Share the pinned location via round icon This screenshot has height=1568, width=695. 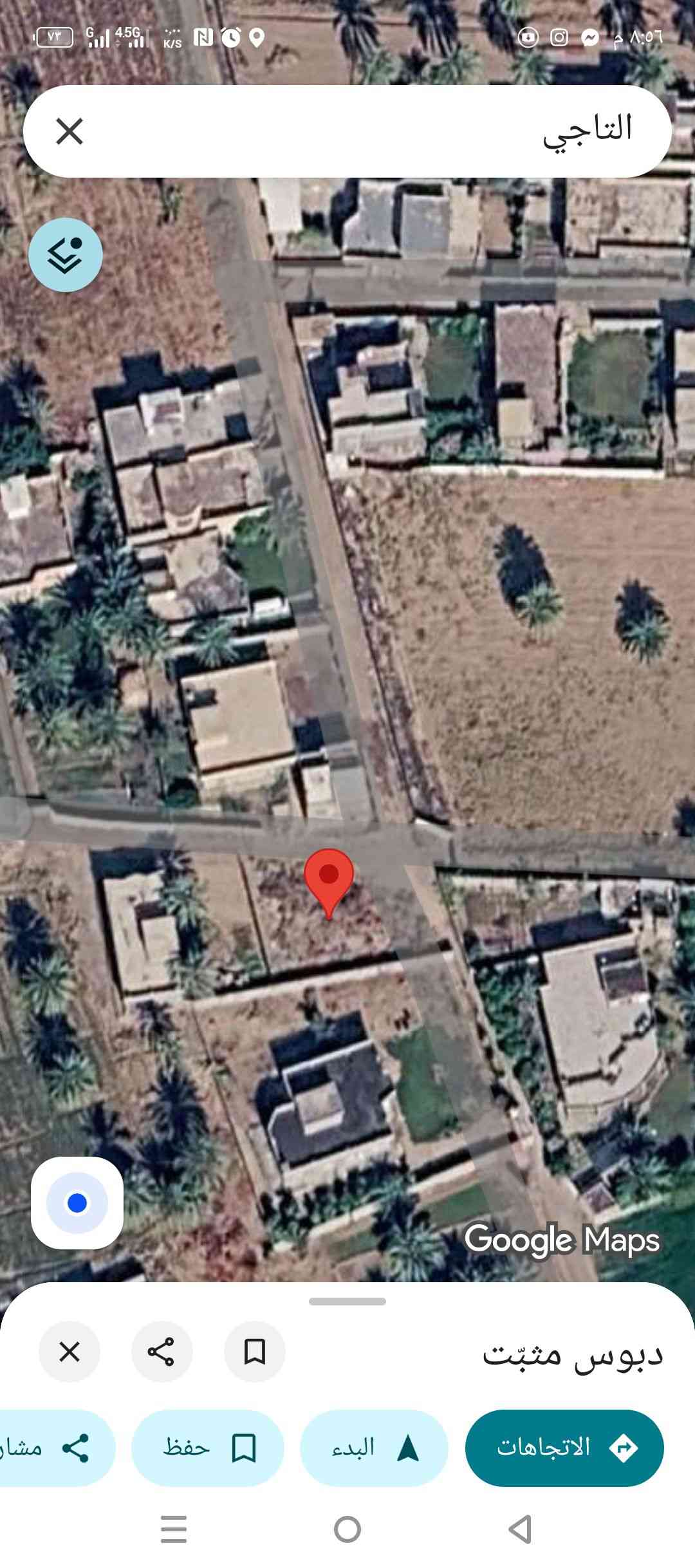click(x=162, y=1352)
